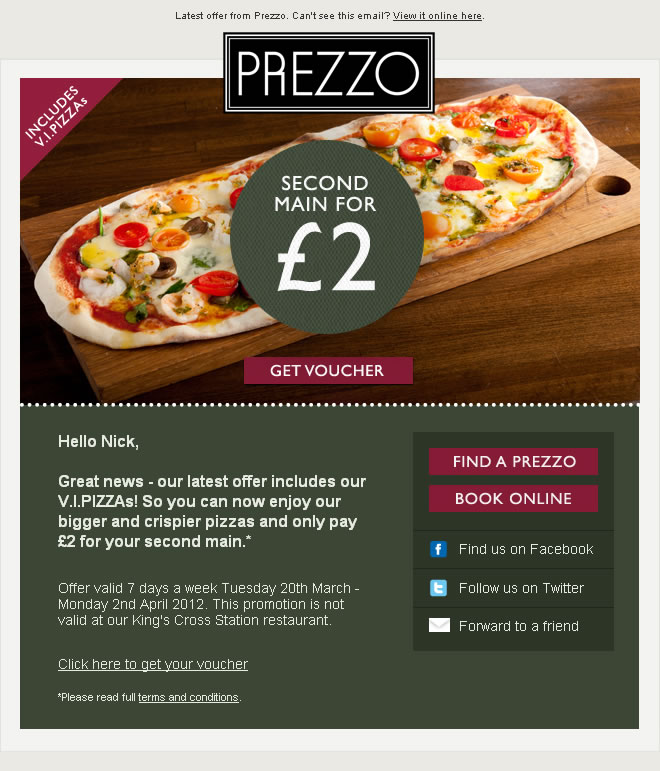
Task: Go to Follow us on Twitter
Action: pos(520,588)
